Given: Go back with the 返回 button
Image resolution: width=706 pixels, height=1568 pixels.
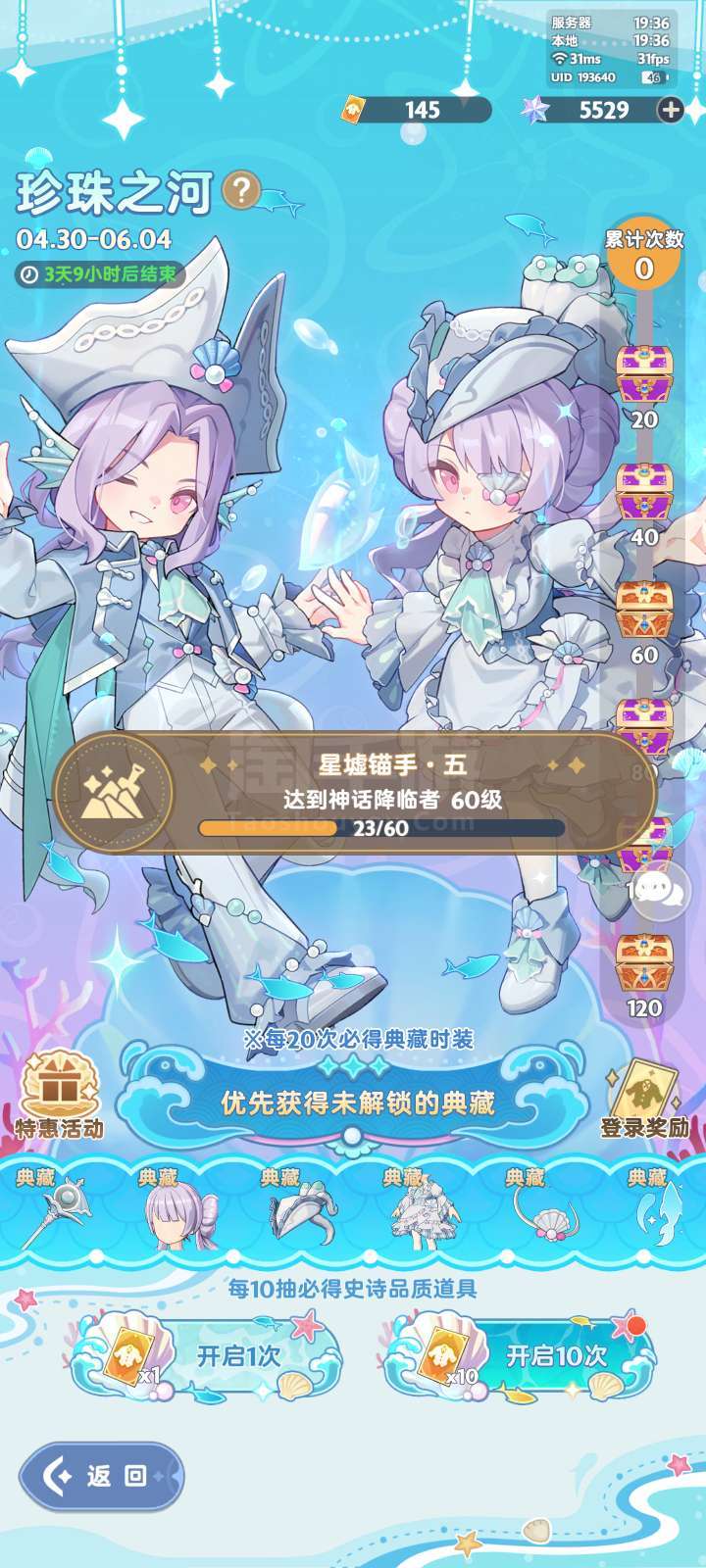Looking at the screenshot, I should tap(101, 1475).
